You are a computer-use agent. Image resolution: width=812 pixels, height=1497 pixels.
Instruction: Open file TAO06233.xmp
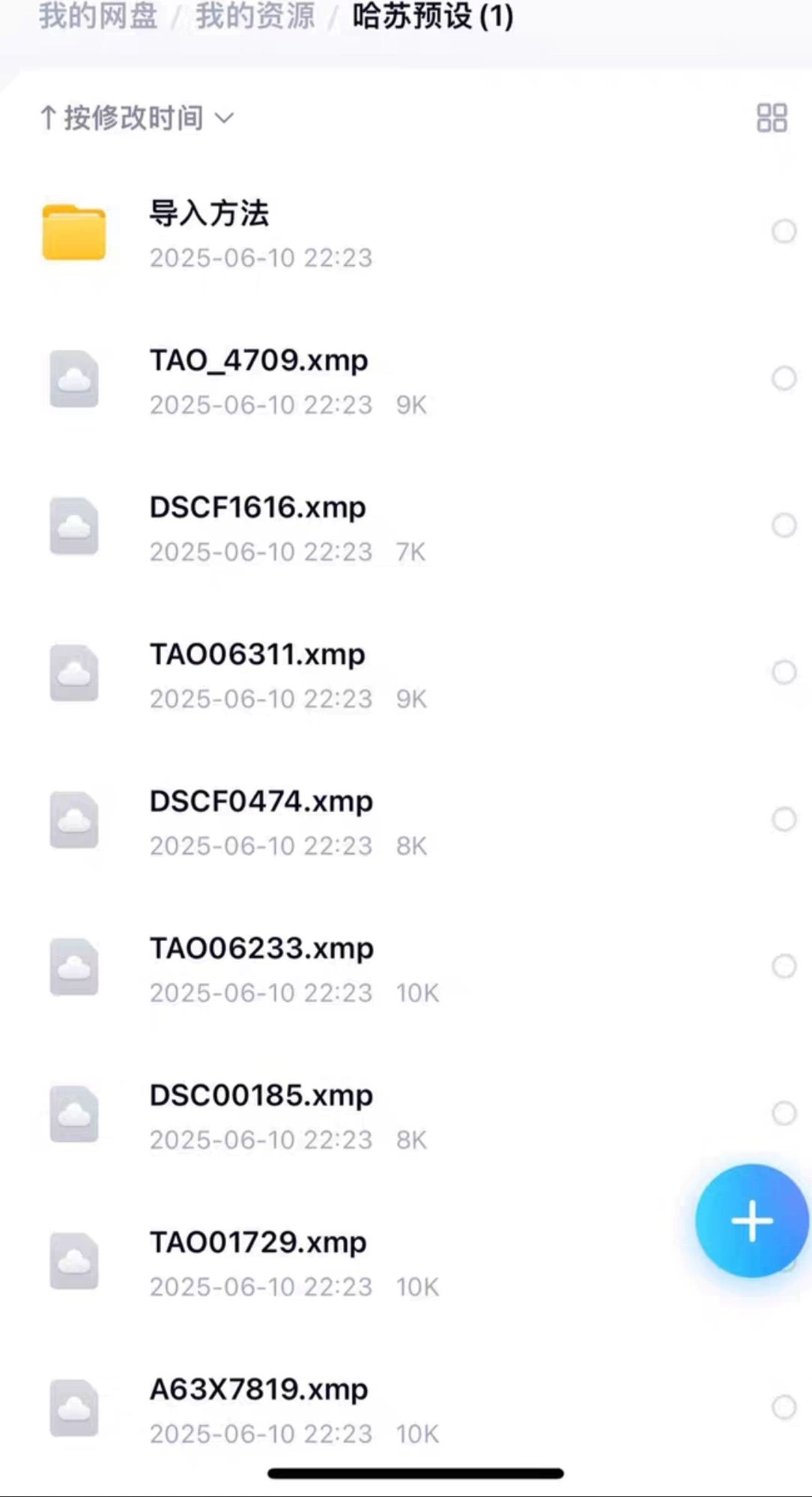(x=261, y=949)
